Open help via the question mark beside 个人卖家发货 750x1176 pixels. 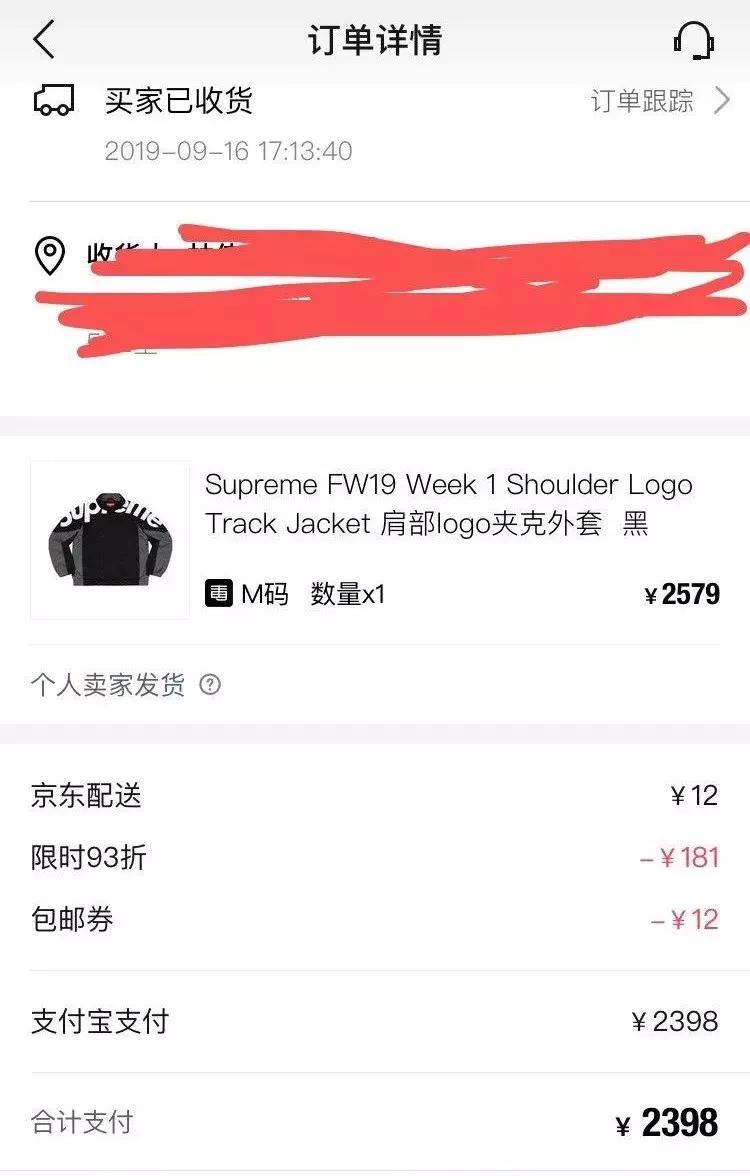(209, 685)
